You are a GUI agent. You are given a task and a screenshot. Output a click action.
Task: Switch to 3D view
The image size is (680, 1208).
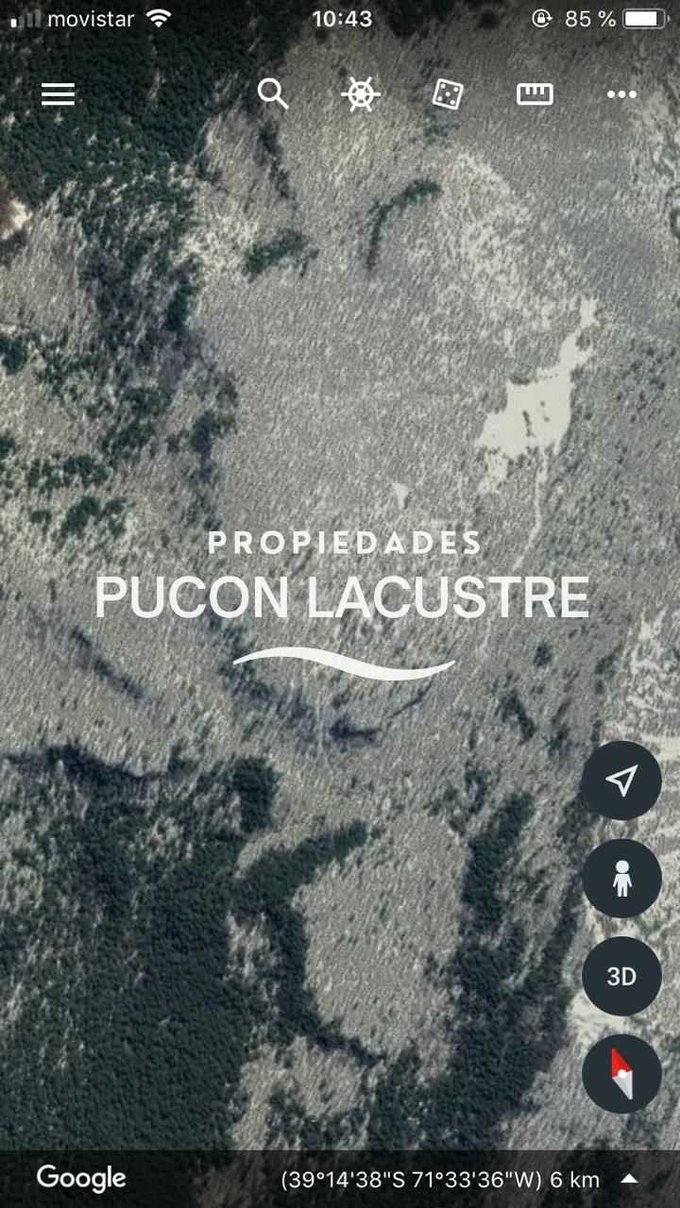(x=621, y=977)
